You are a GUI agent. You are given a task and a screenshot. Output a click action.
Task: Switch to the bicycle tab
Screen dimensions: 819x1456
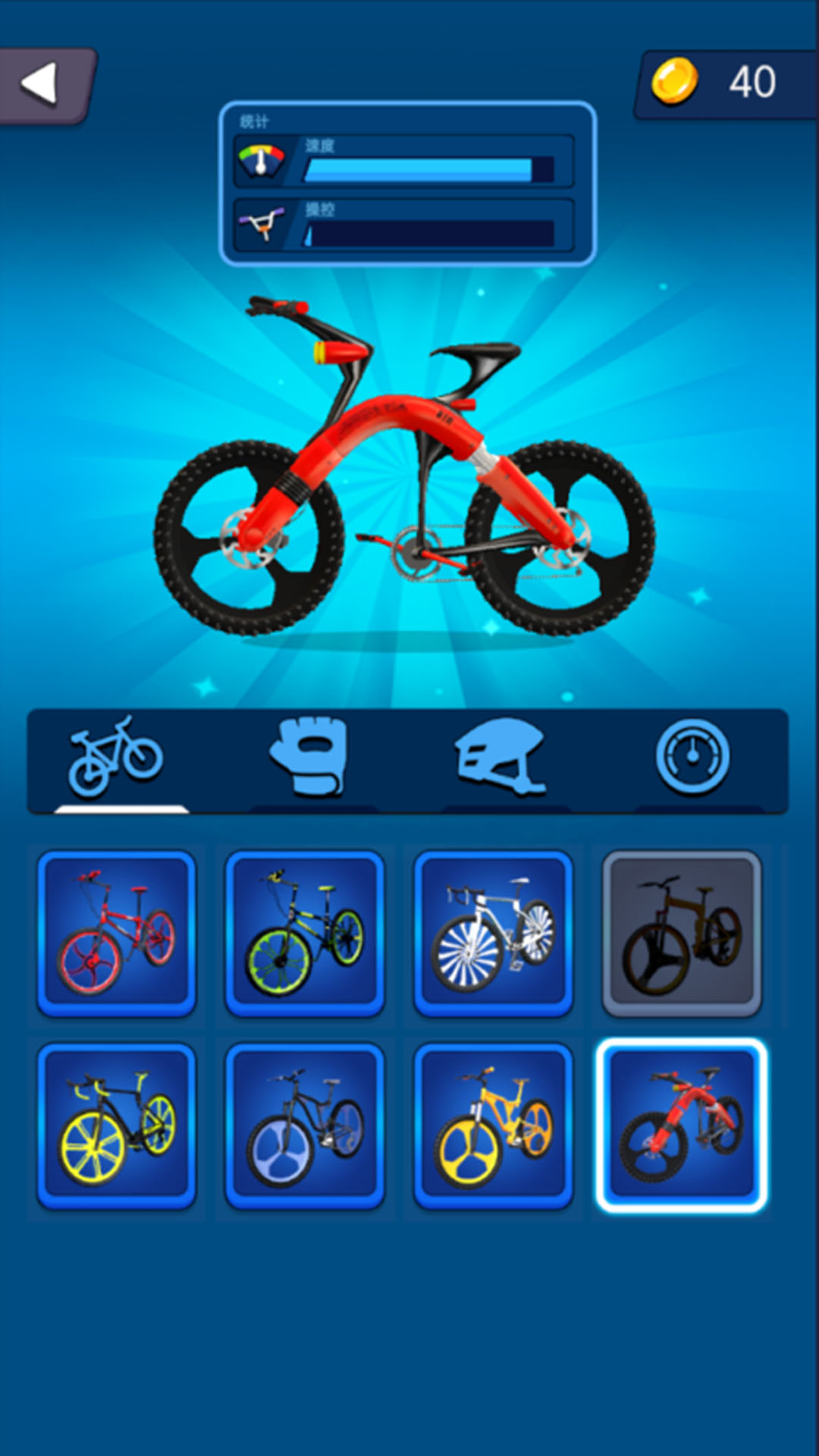click(116, 757)
